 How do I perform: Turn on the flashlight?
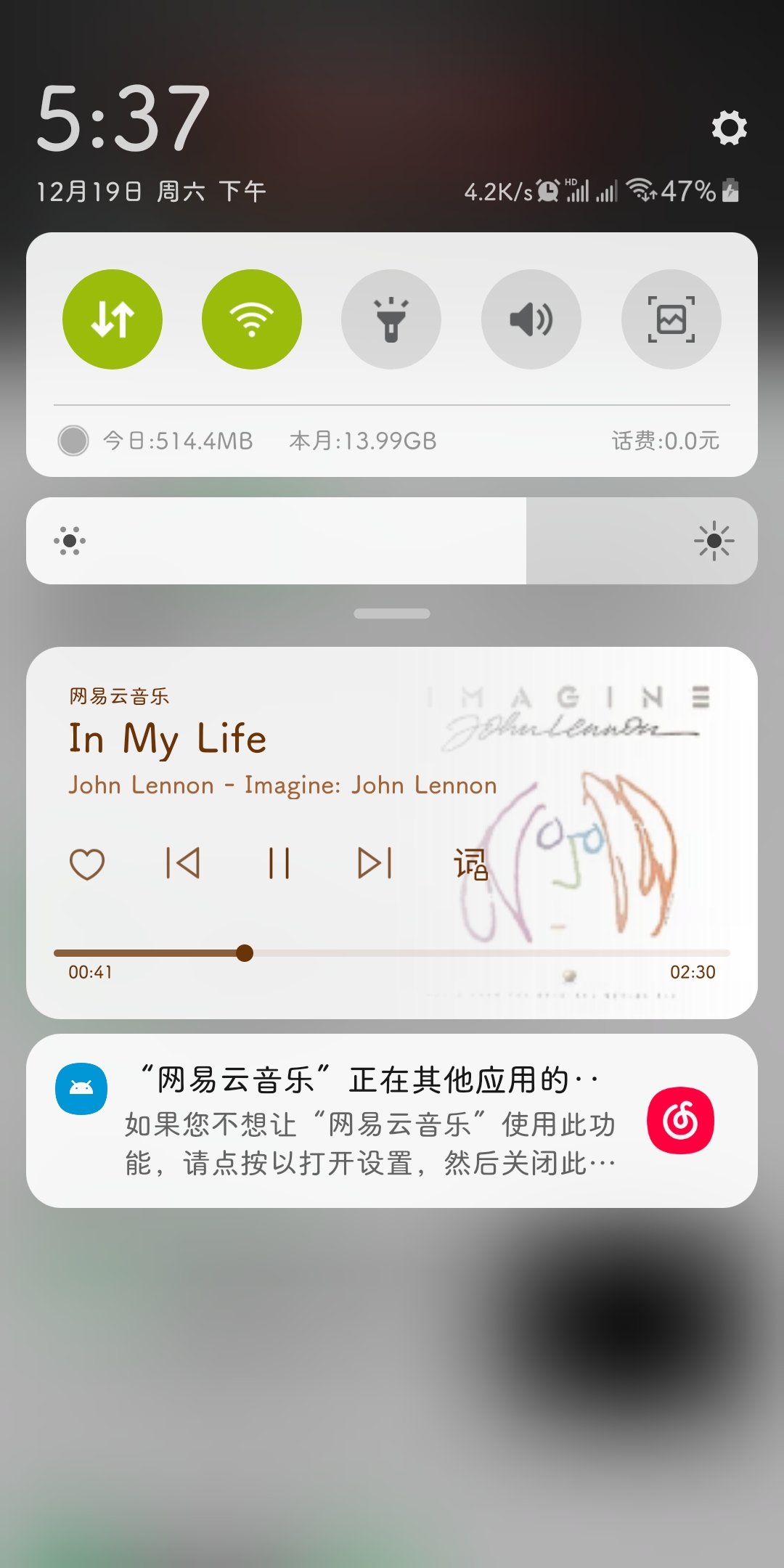(x=391, y=319)
